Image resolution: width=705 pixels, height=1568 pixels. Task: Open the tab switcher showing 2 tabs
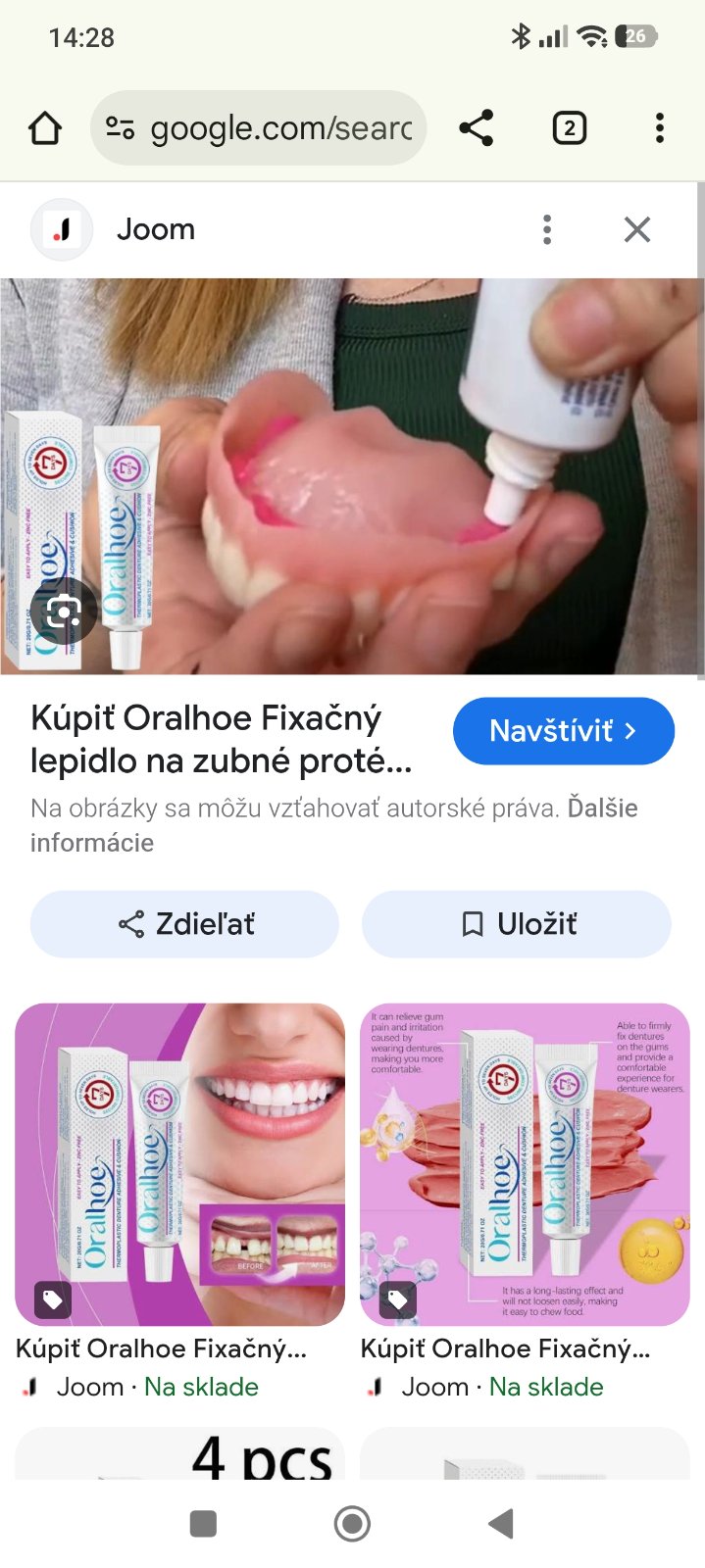point(570,128)
